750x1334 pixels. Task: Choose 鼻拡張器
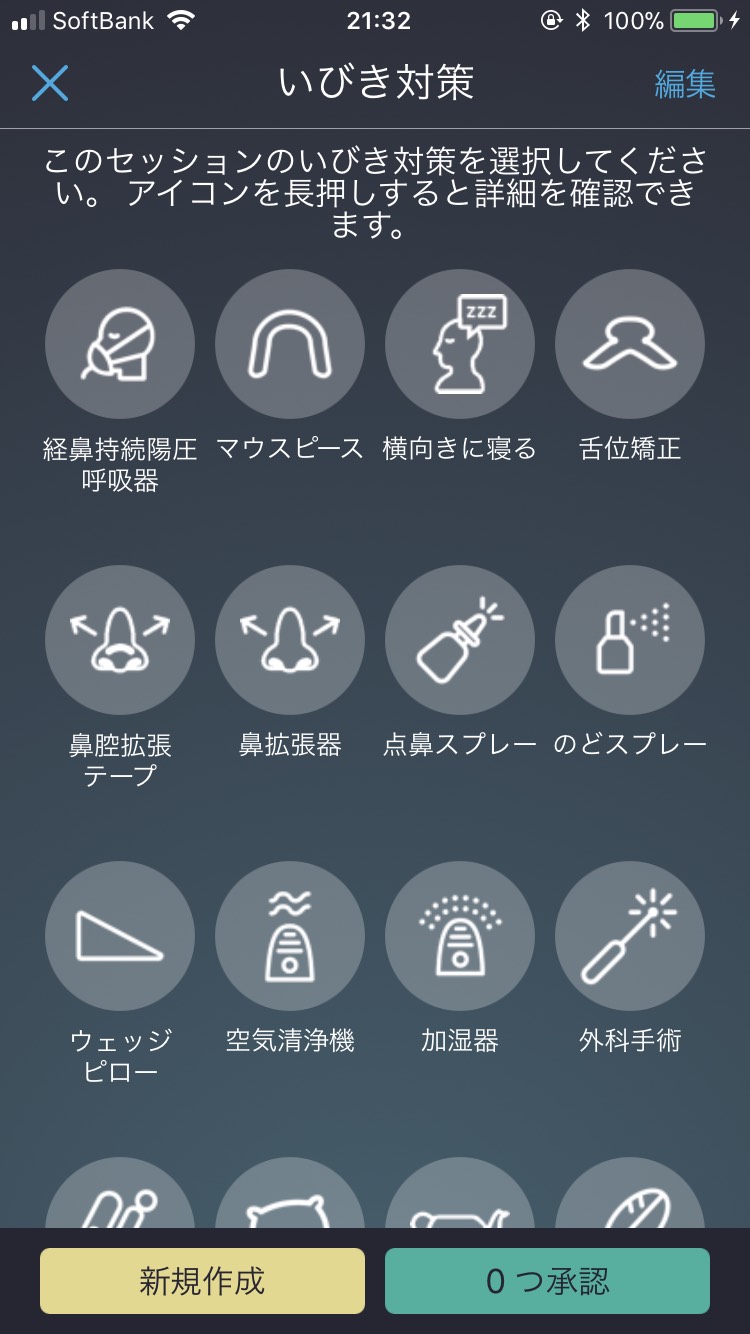coord(290,640)
